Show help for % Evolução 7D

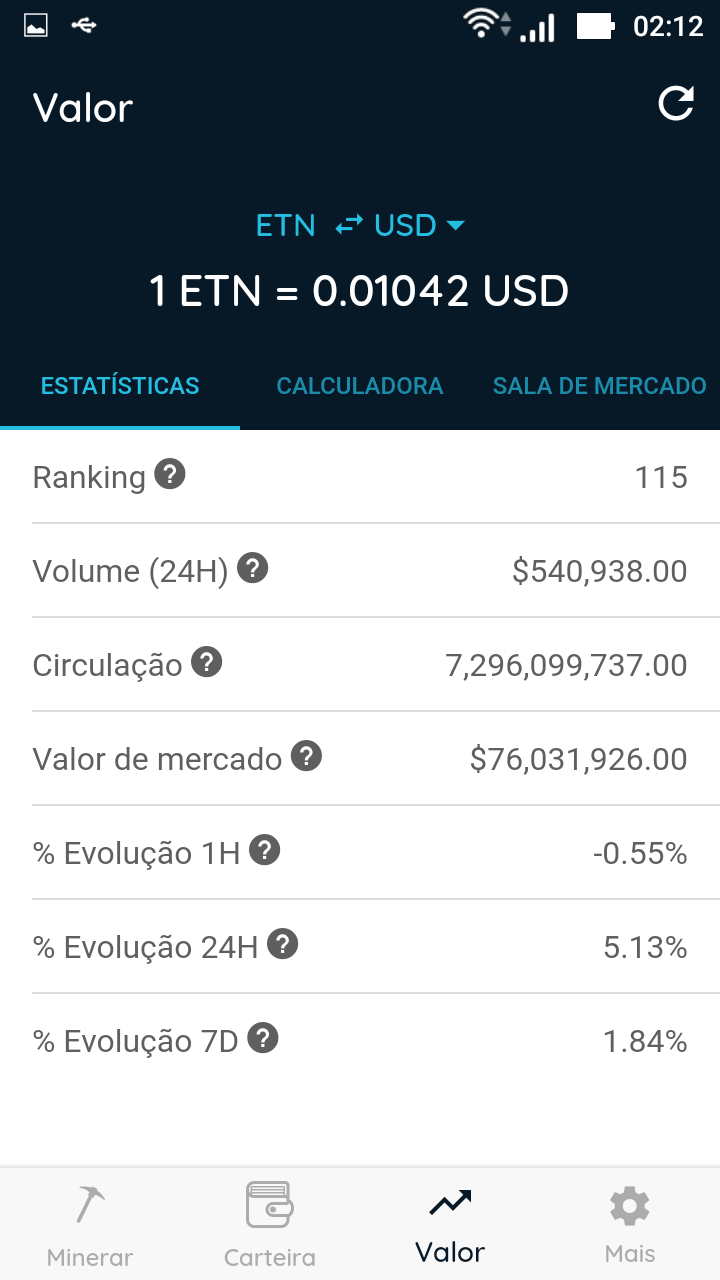pyautogui.click(x=263, y=1038)
